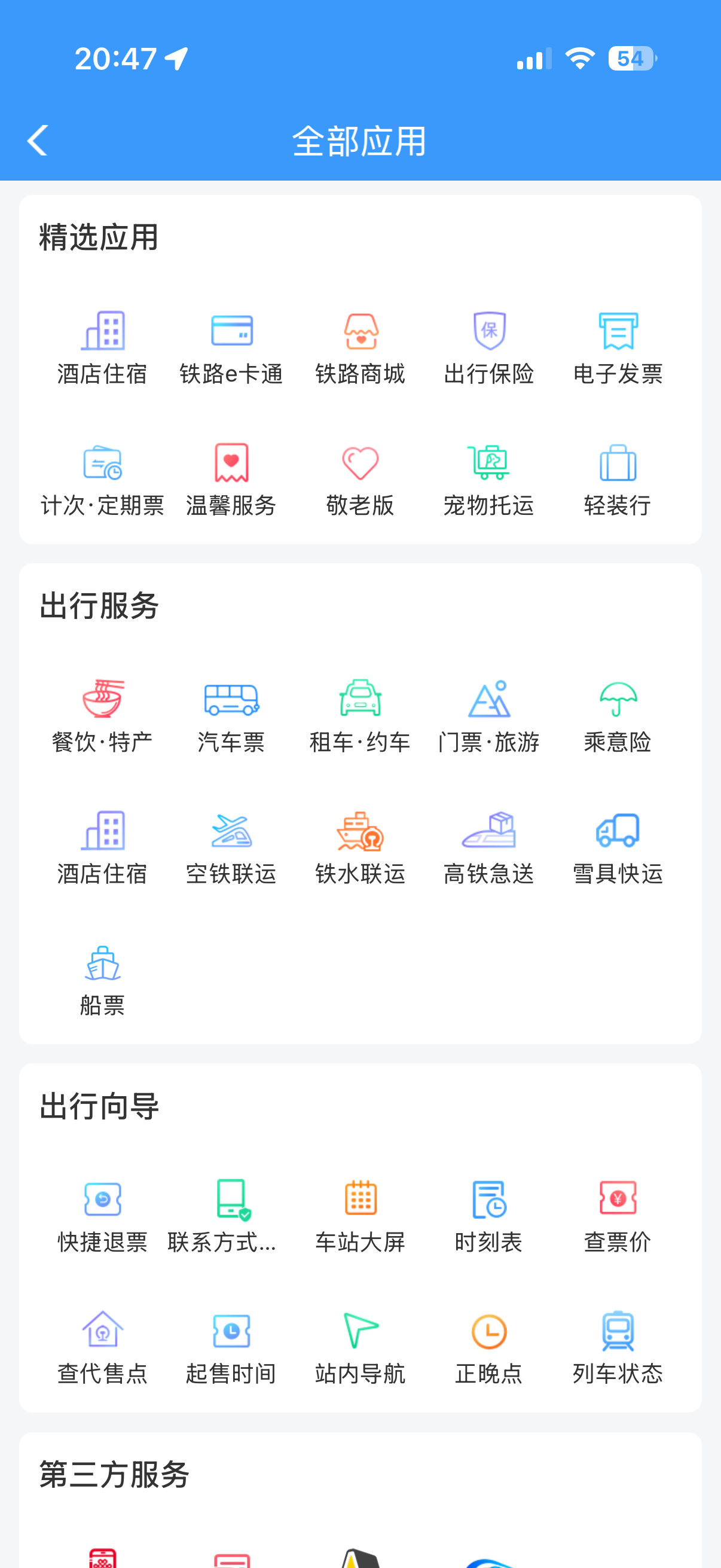Open 船票 ferry tickets
The width and height of the screenshot is (721, 1568).
(x=102, y=980)
